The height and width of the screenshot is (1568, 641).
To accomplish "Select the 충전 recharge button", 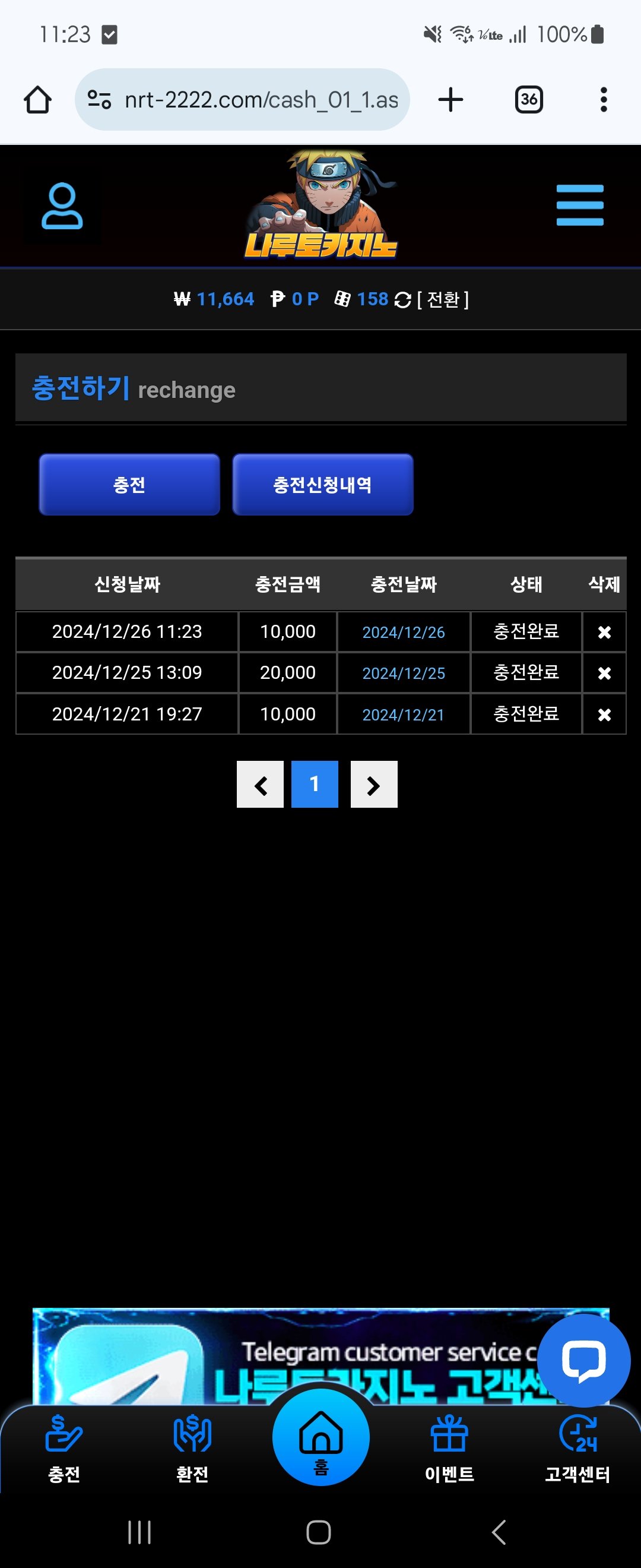I will 129,485.
